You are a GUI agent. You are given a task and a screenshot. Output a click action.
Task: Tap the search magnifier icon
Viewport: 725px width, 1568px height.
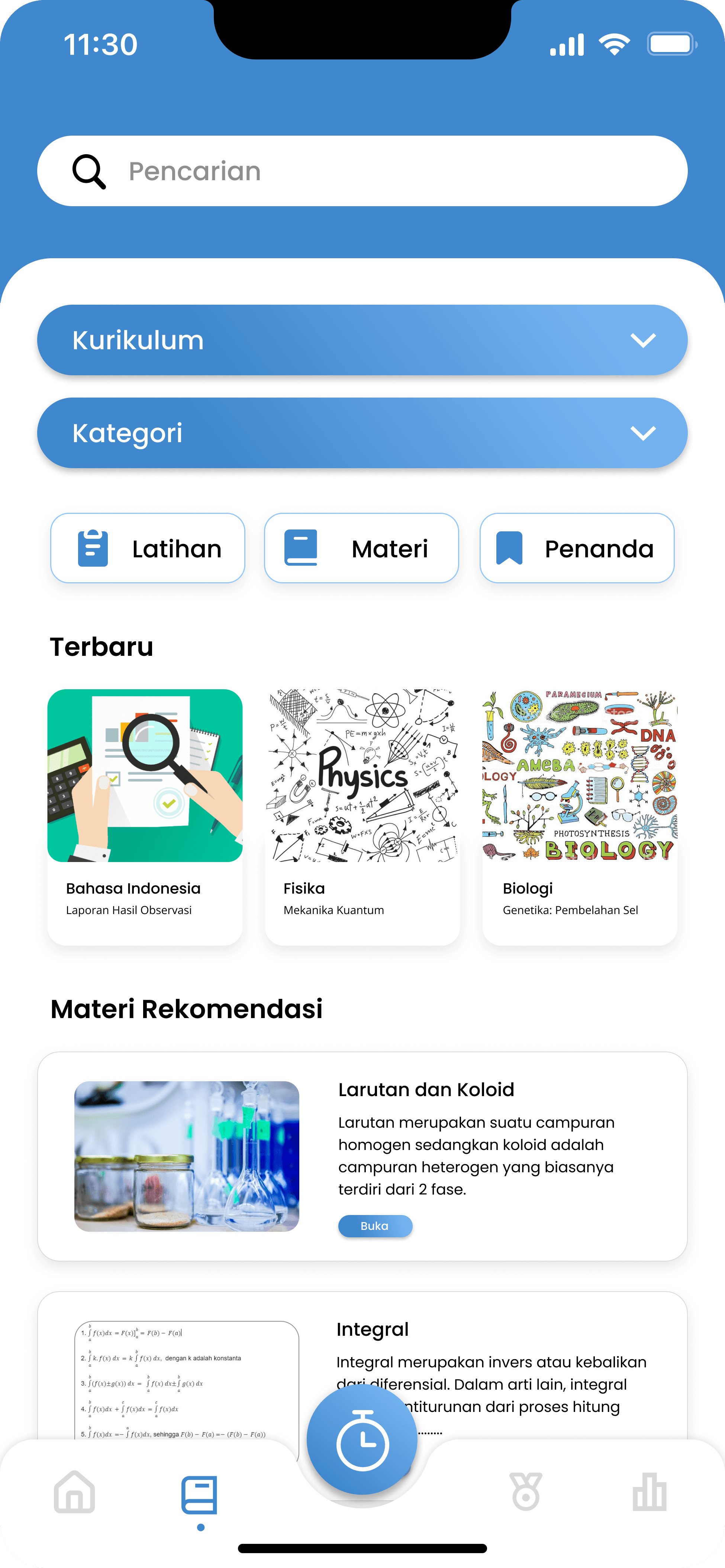pos(89,171)
